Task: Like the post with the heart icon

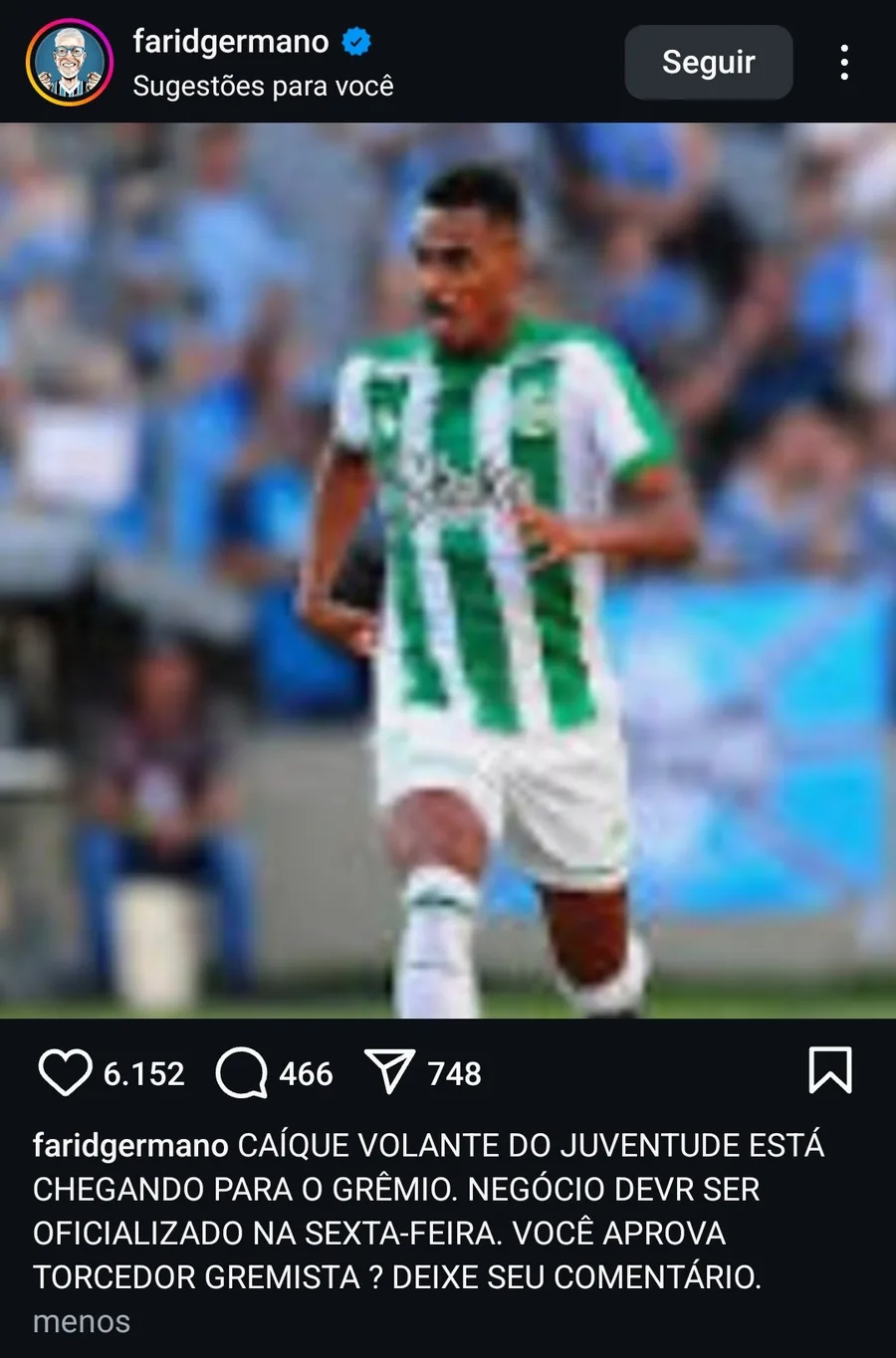Action: point(65,1072)
